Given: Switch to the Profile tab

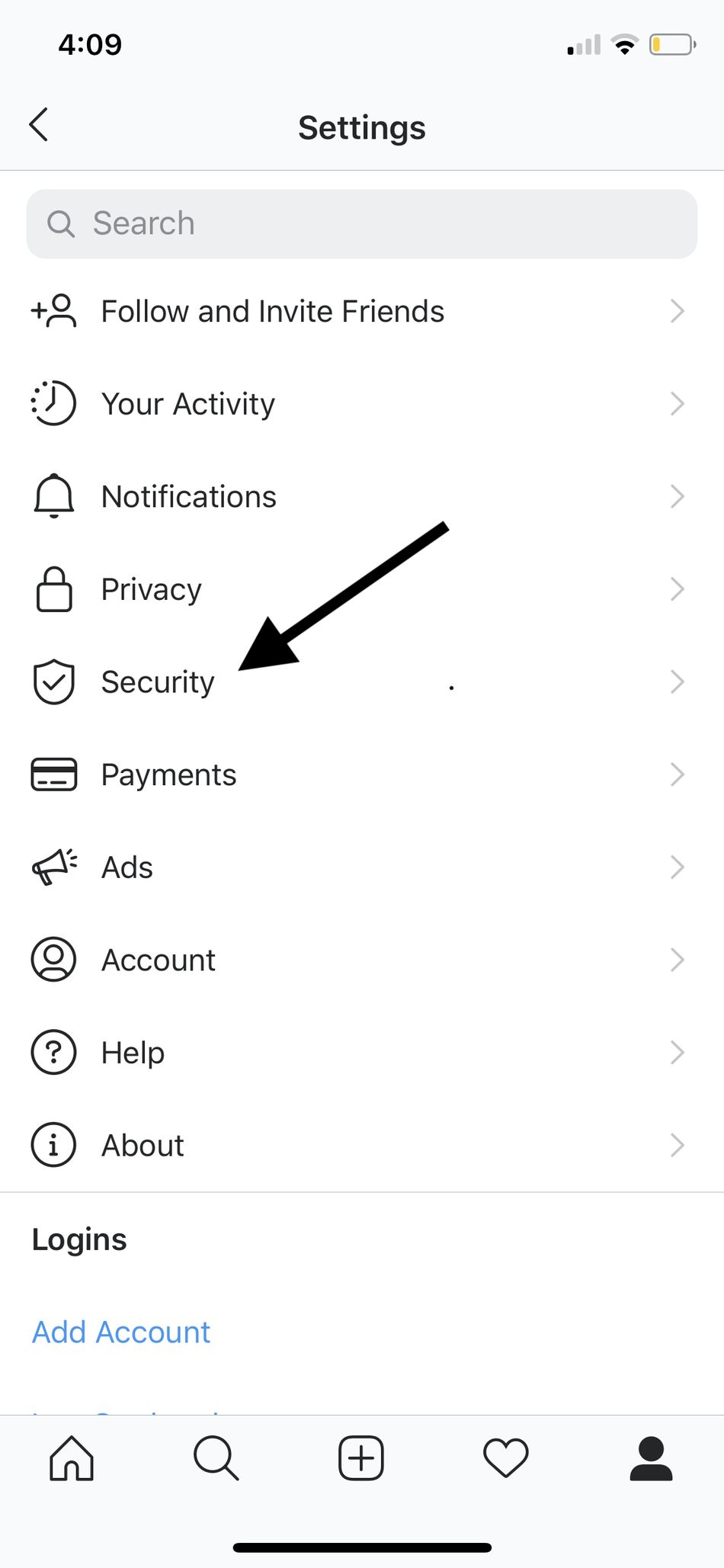Looking at the screenshot, I should point(651,1458).
